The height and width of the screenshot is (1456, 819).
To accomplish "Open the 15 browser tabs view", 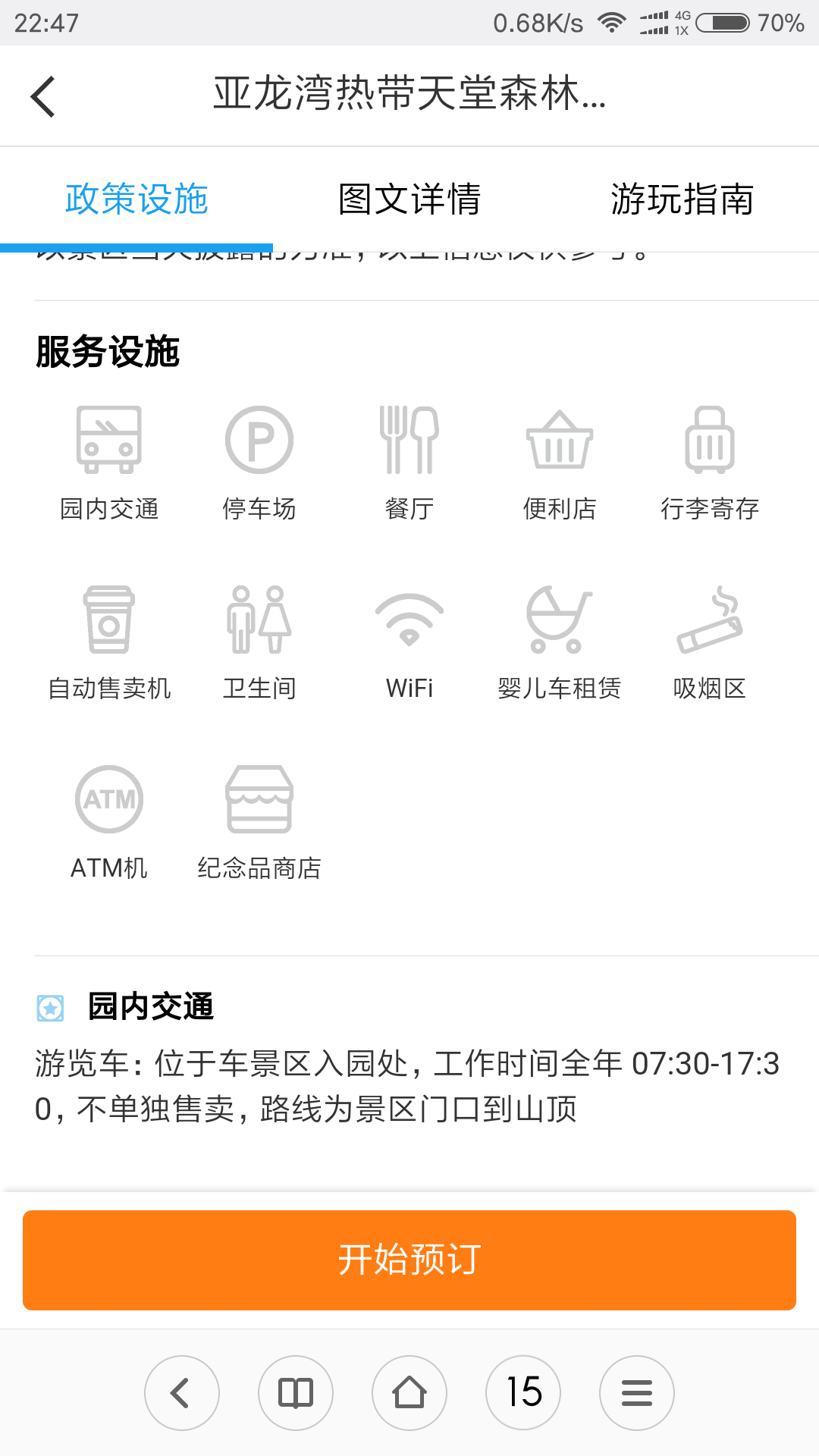I will click(523, 1393).
